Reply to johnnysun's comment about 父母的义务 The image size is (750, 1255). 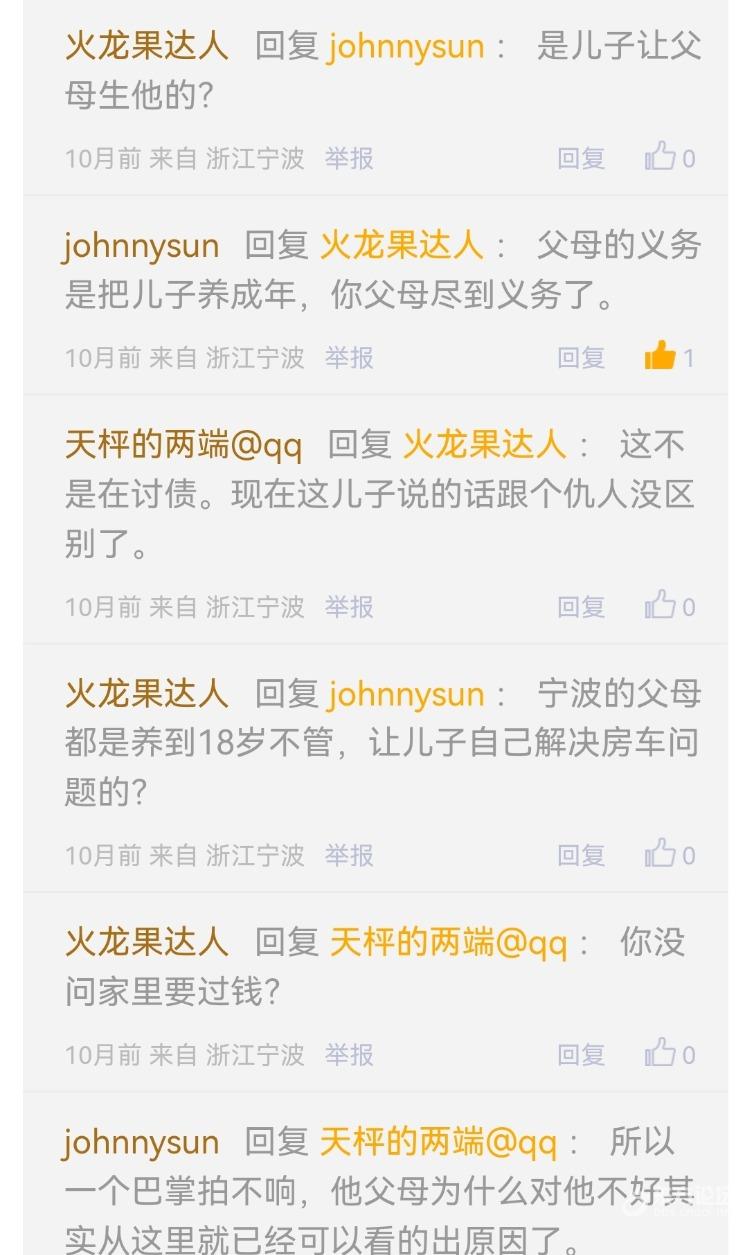click(x=581, y=357)
